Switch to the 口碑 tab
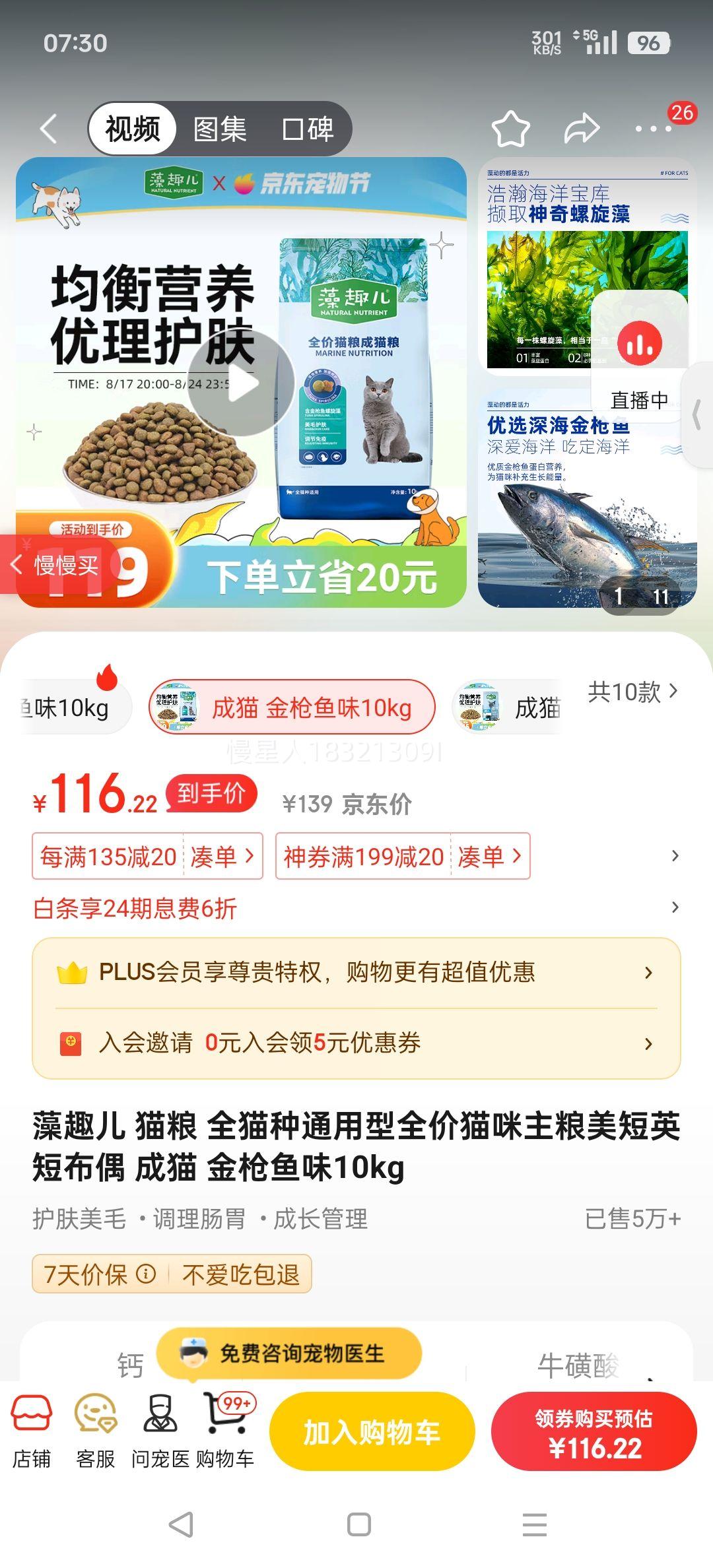Viewport: 713px width, 1568px height. 308,129
